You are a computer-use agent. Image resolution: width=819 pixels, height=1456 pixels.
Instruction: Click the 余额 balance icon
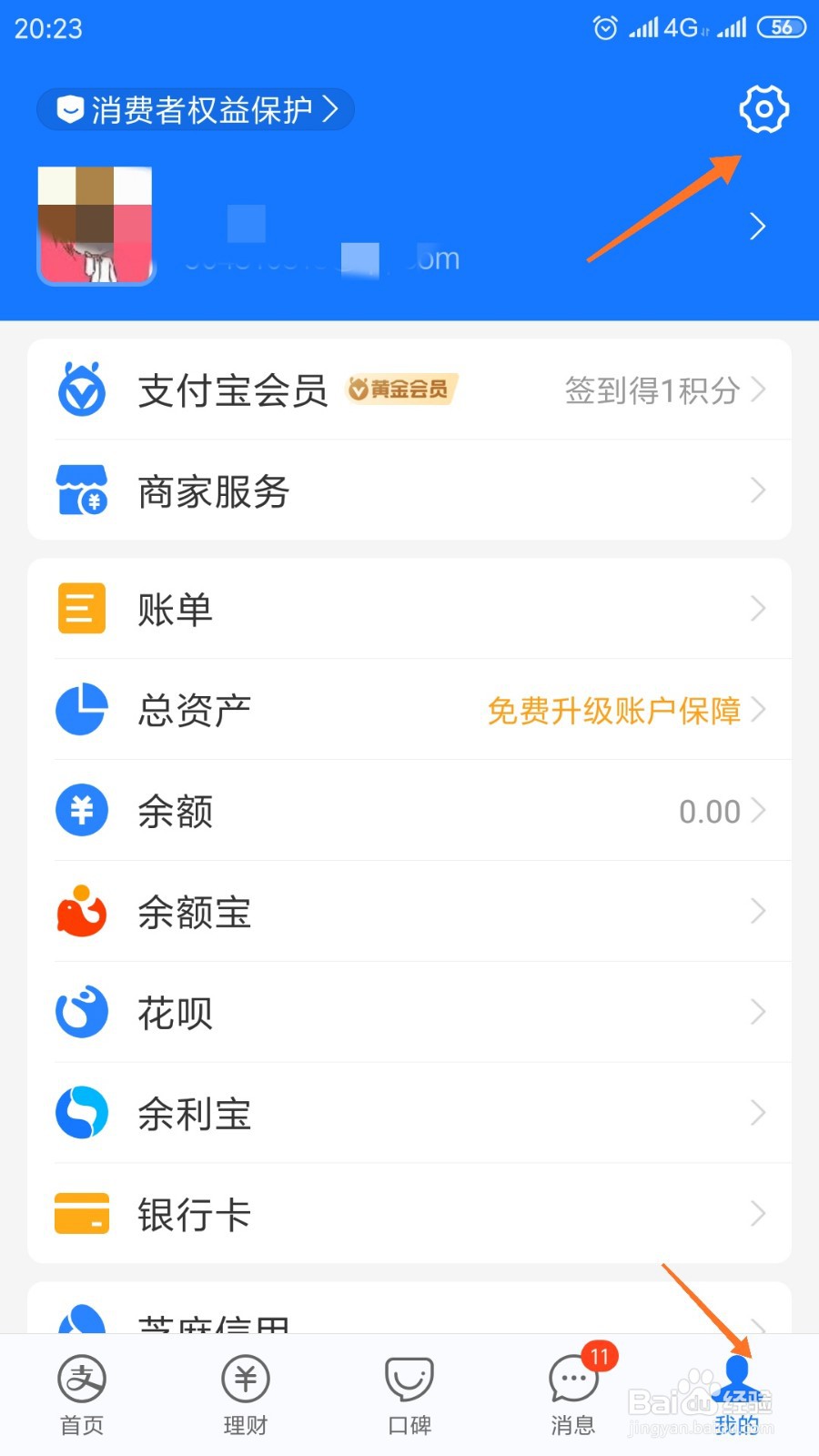point(81,810)
